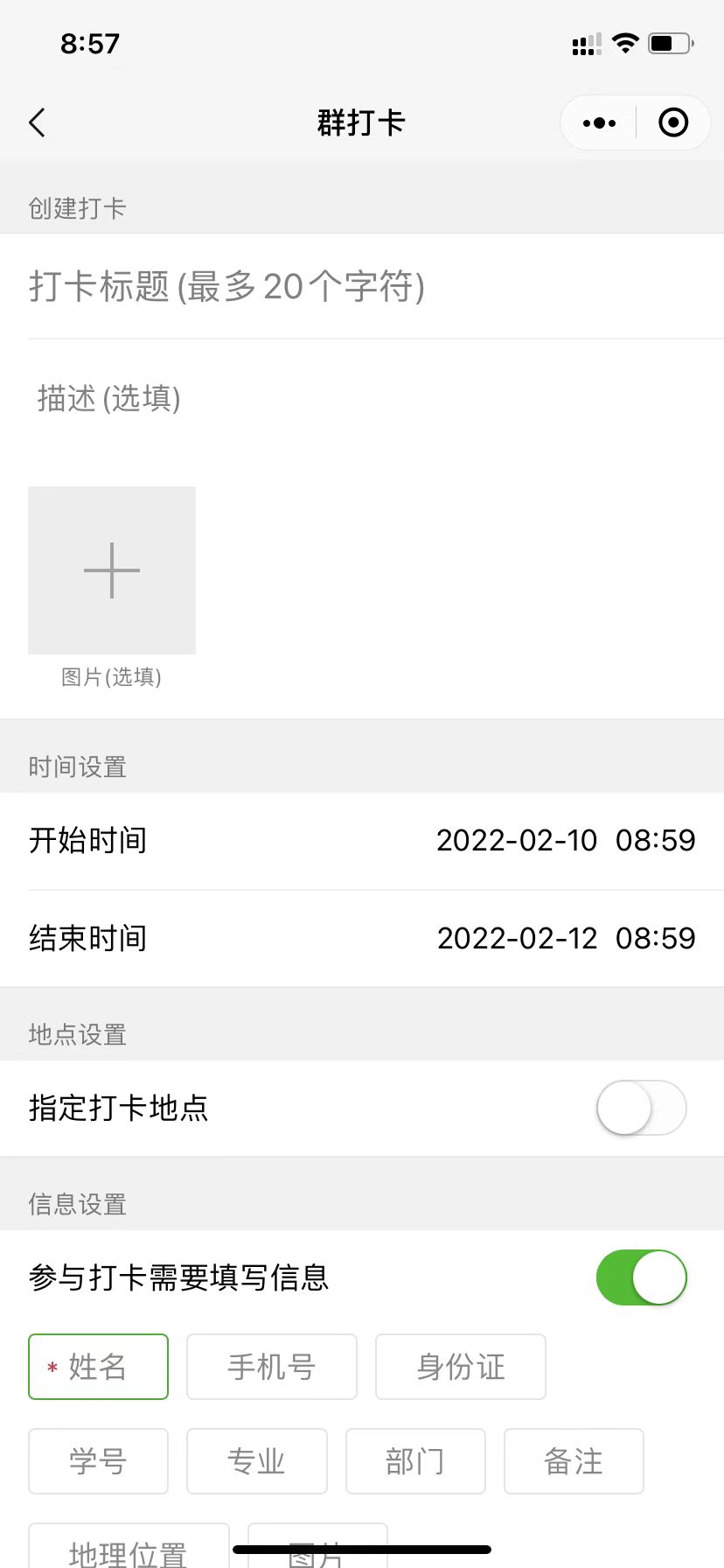Select the 专业 info chip
Image resolution: width=724 pixels, height=1568 pixels.
click(257, 1461)
